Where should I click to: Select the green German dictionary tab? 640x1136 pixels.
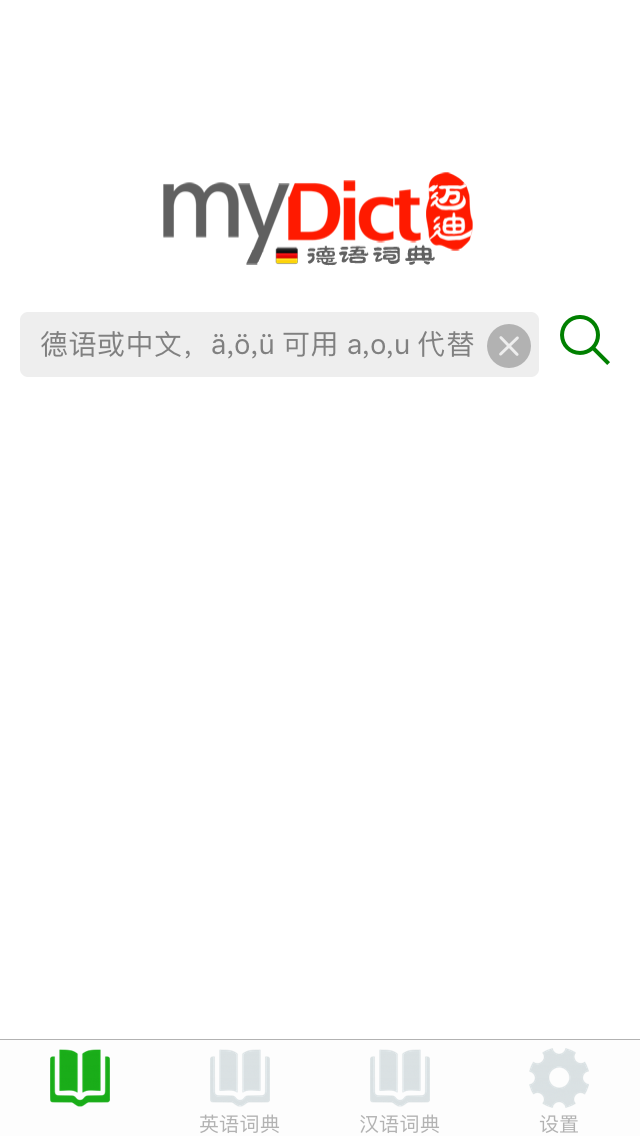coord(80,1080)
